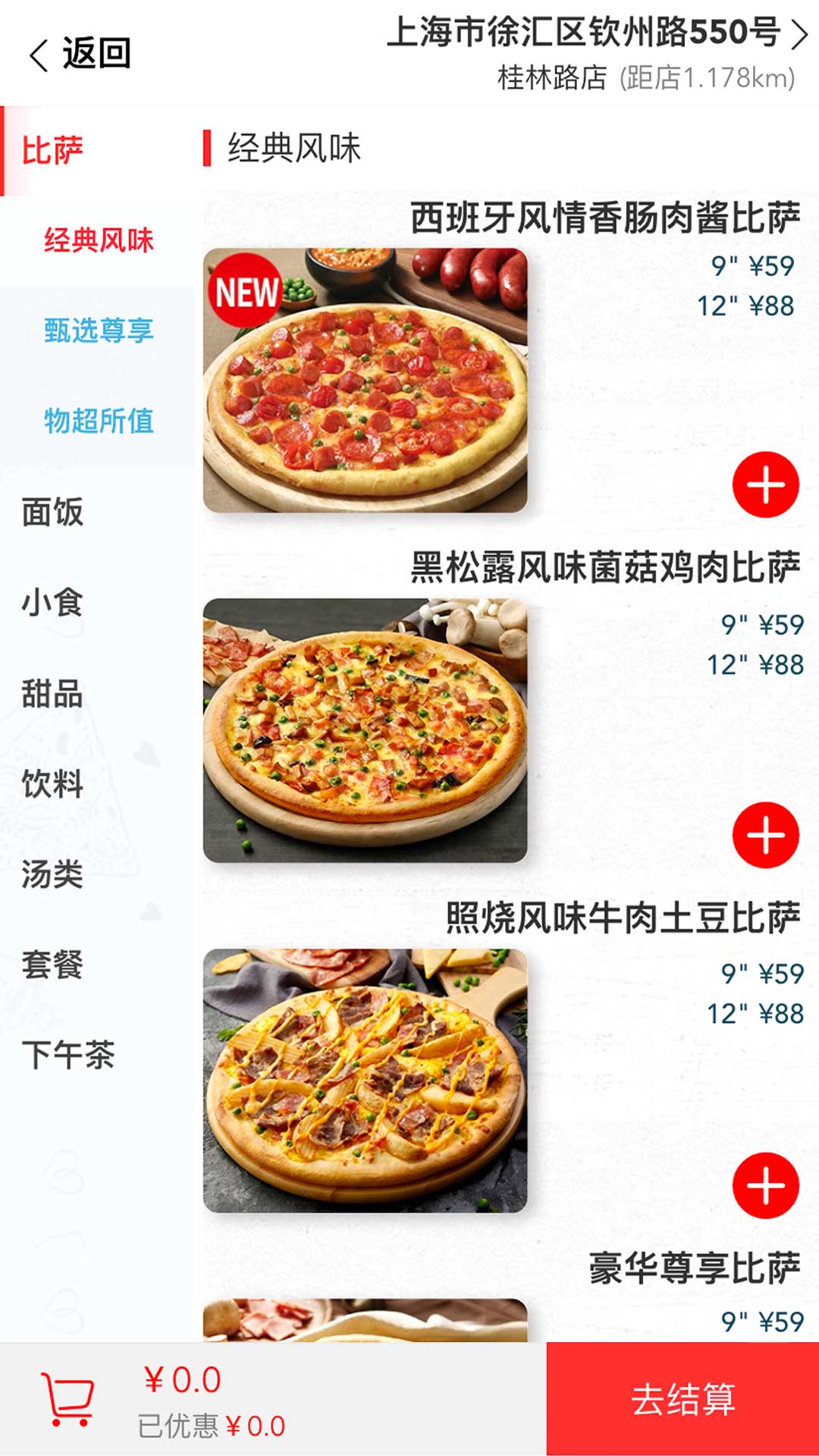View 黑松露风味菌菇鸡肉比萨 photo
This screenshot has height=1456, width=819.
tap(365, 730)
